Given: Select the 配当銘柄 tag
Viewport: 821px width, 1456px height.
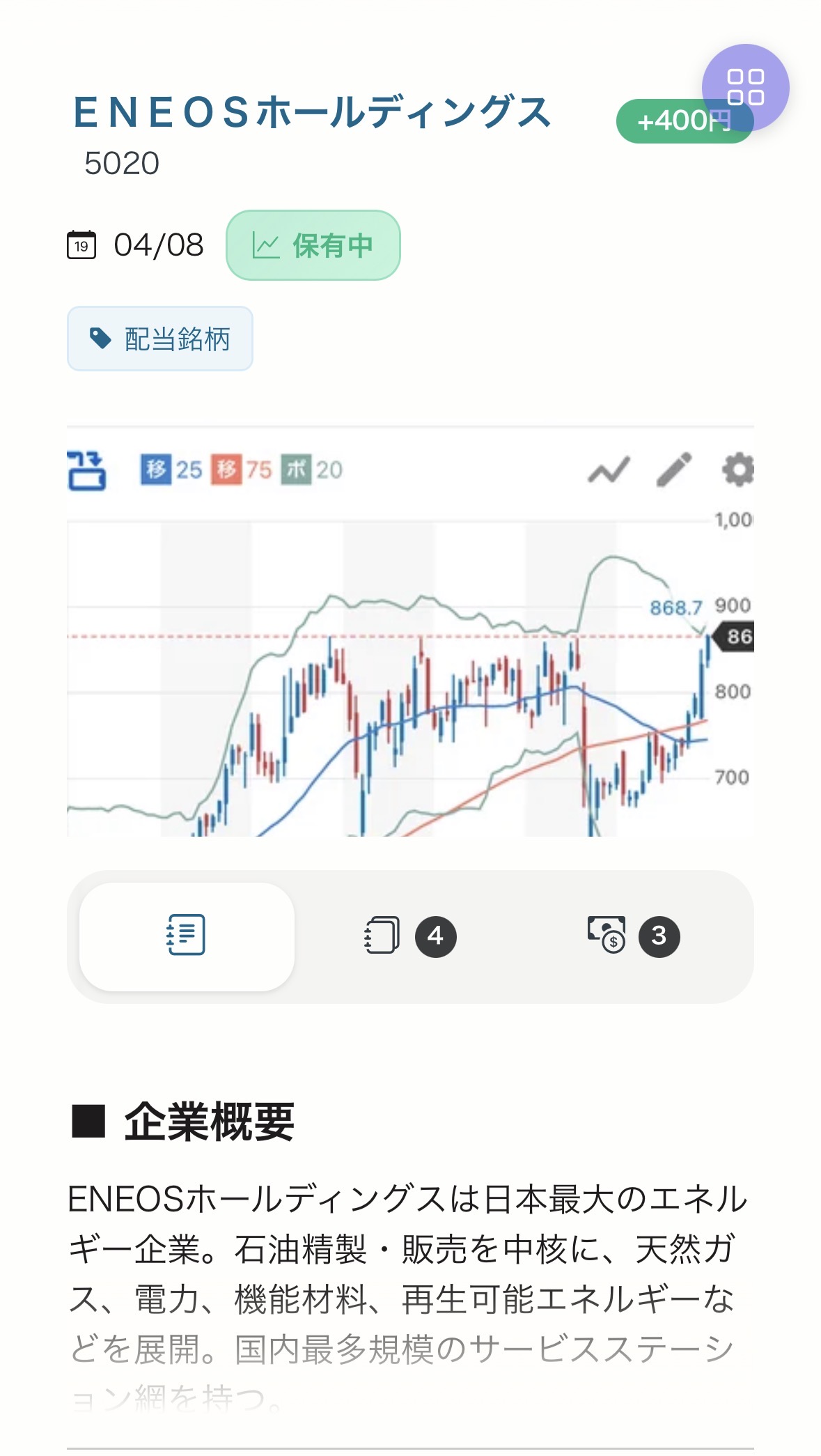Looking at the screenshot, I should coord(159,339).
